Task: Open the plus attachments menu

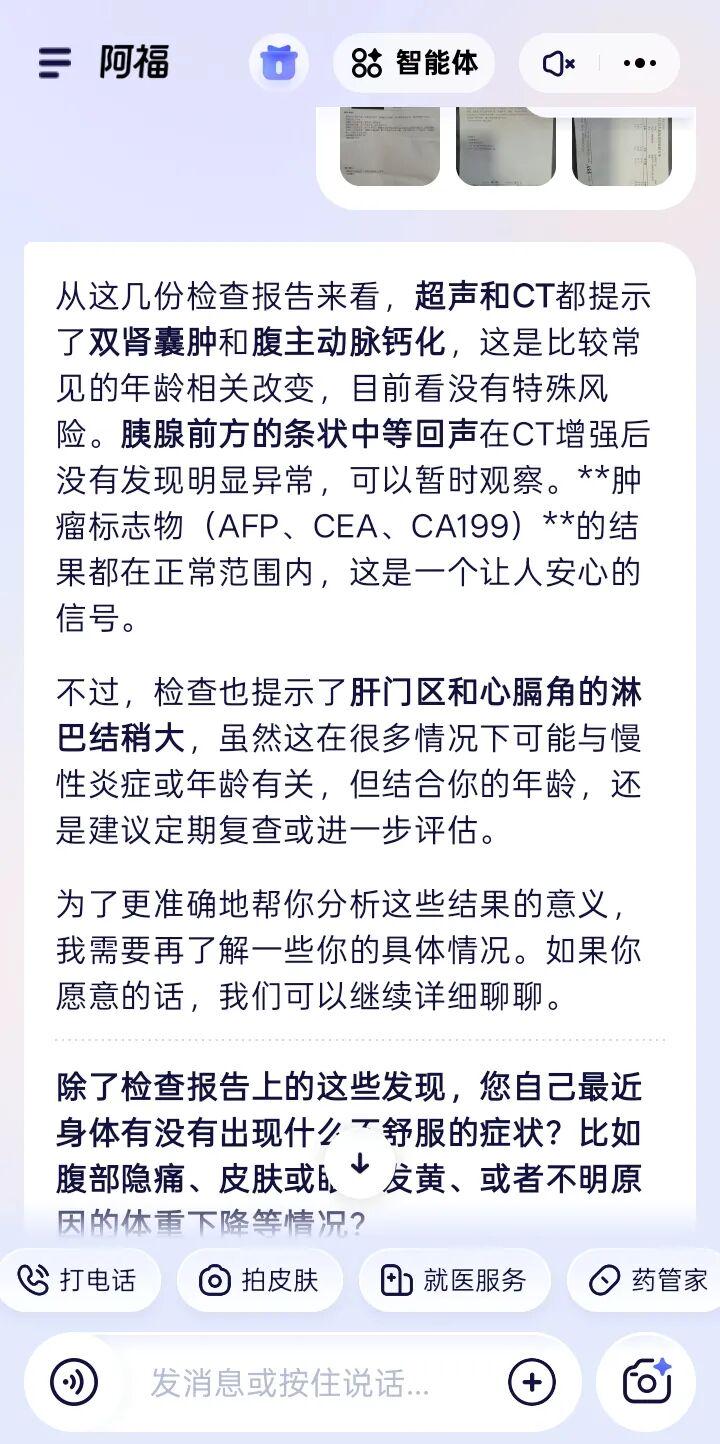Action: pos(532,1383)
